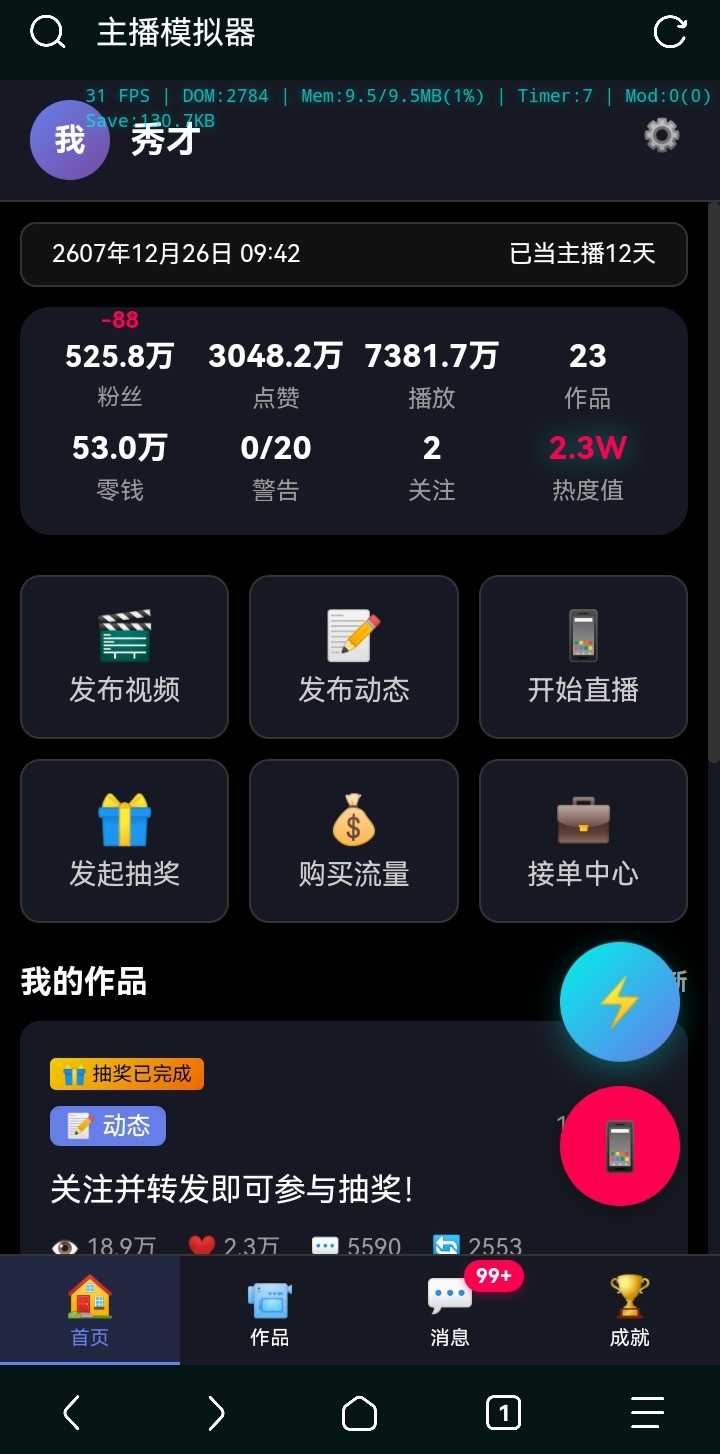Open the browser hamburger menu
The image size is (720, 1454).
[647, 1413]
